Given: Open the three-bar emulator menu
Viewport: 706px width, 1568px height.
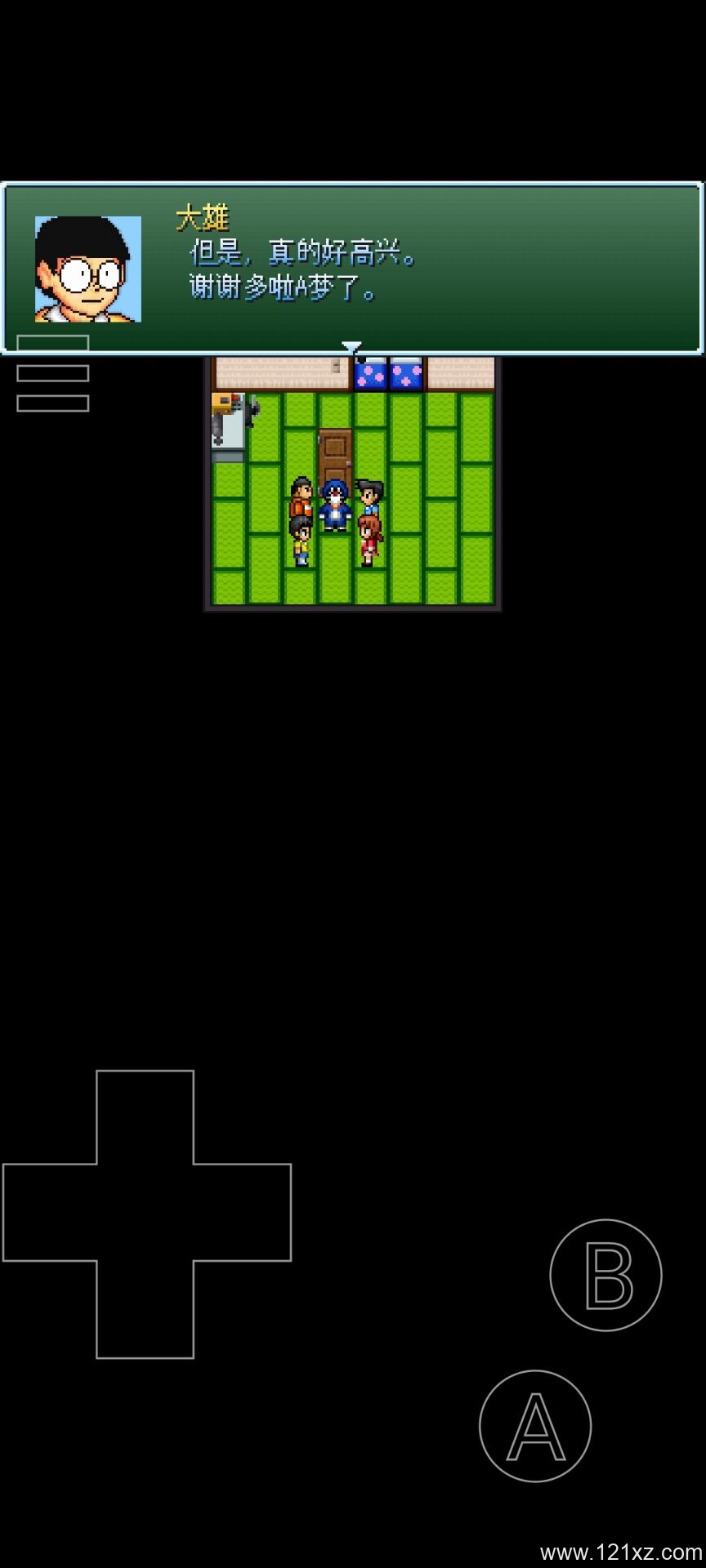Looking at the screenshot, I should (x=52, y=373).
